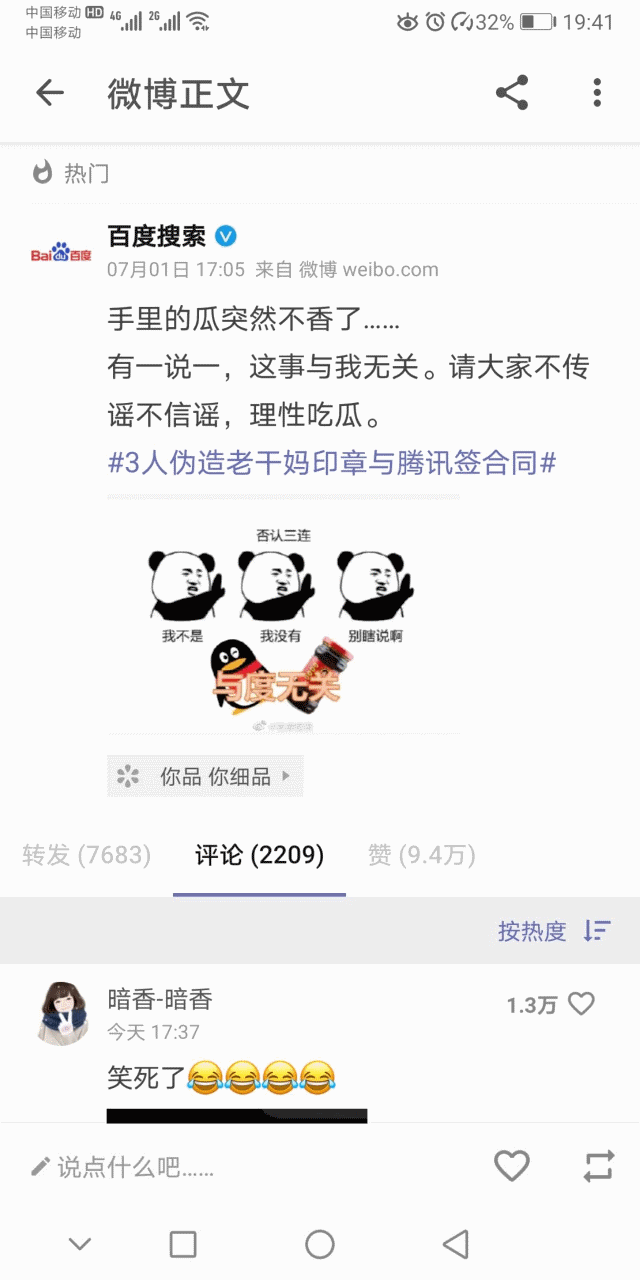Select the 评论 (2209) tab

pyautogui.click(x=259, y=855)
